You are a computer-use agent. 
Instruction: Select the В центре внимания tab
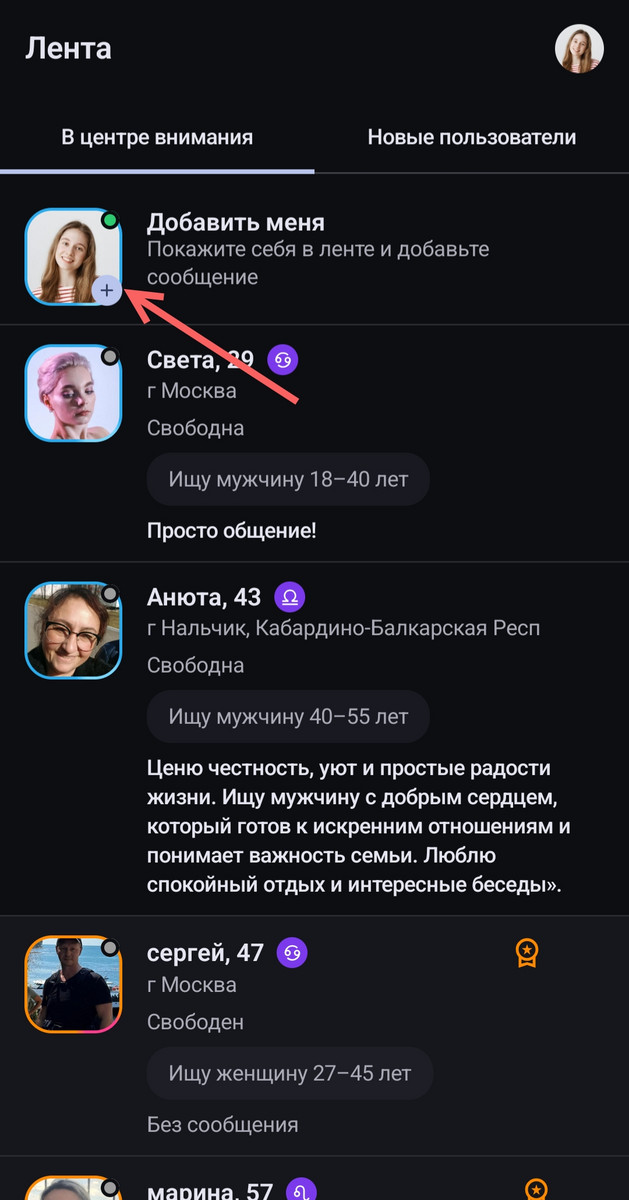tap(157, 137)
